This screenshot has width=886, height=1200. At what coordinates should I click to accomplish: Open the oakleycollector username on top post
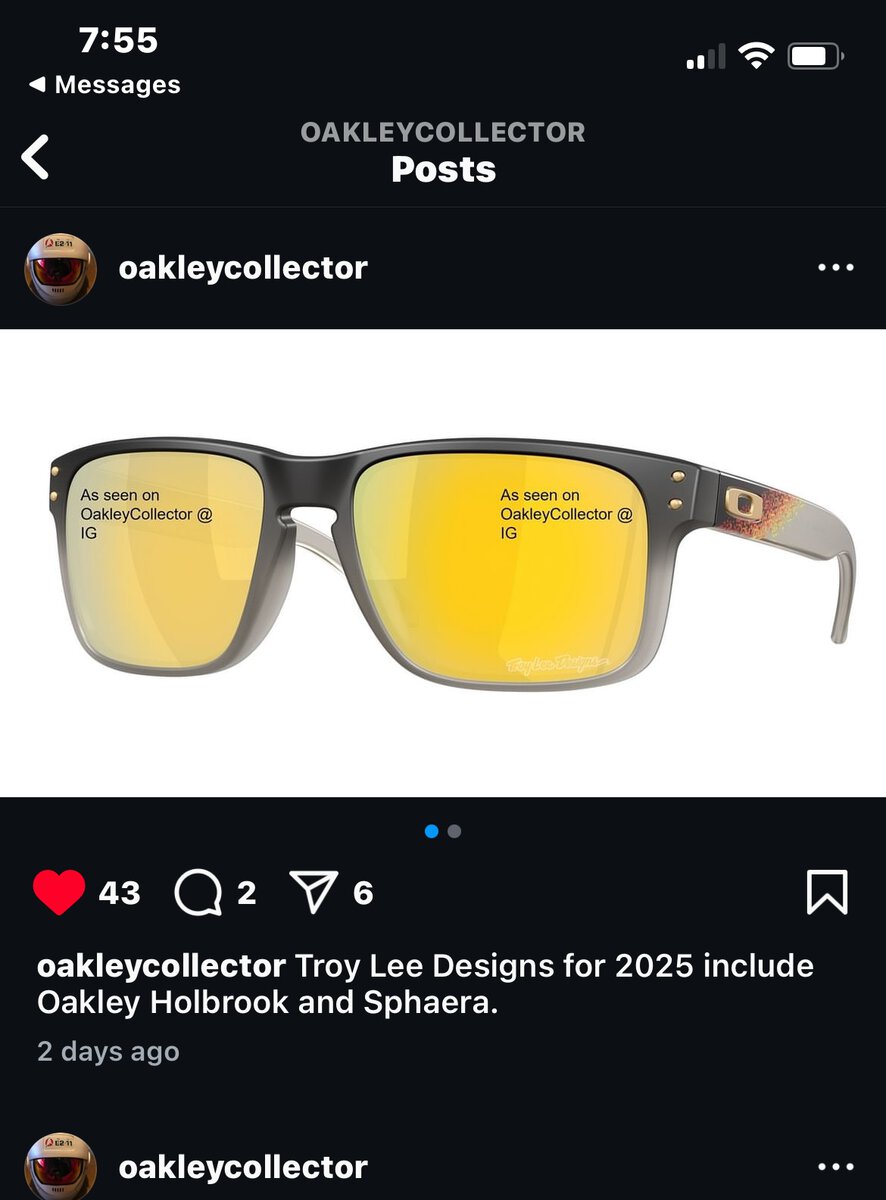coord(243,268)
